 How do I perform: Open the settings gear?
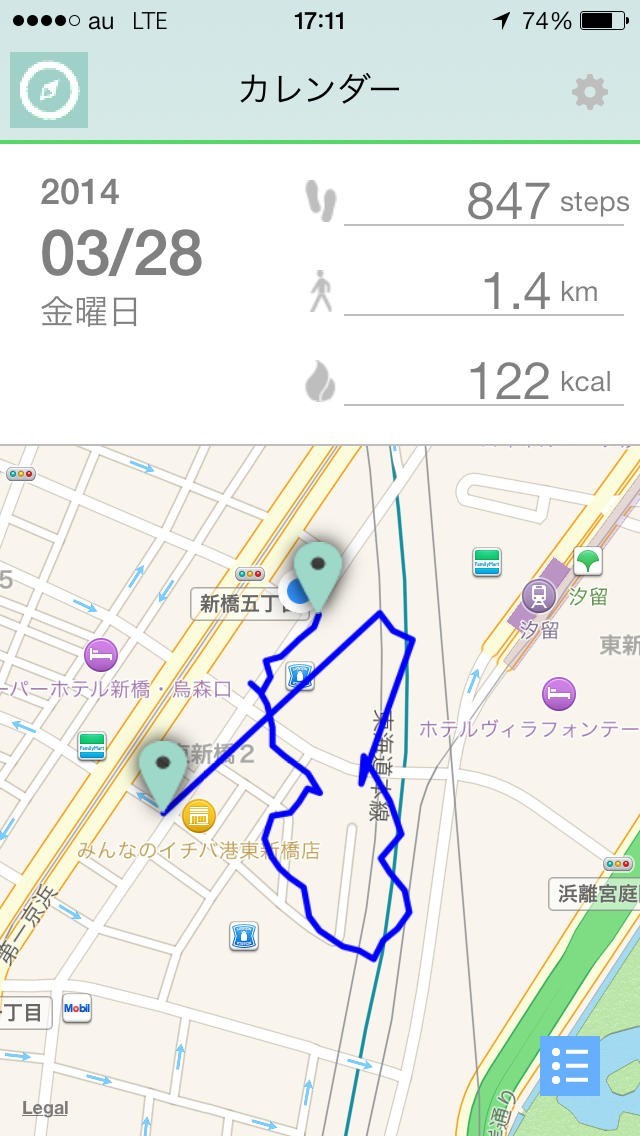(x=589, y=92)
